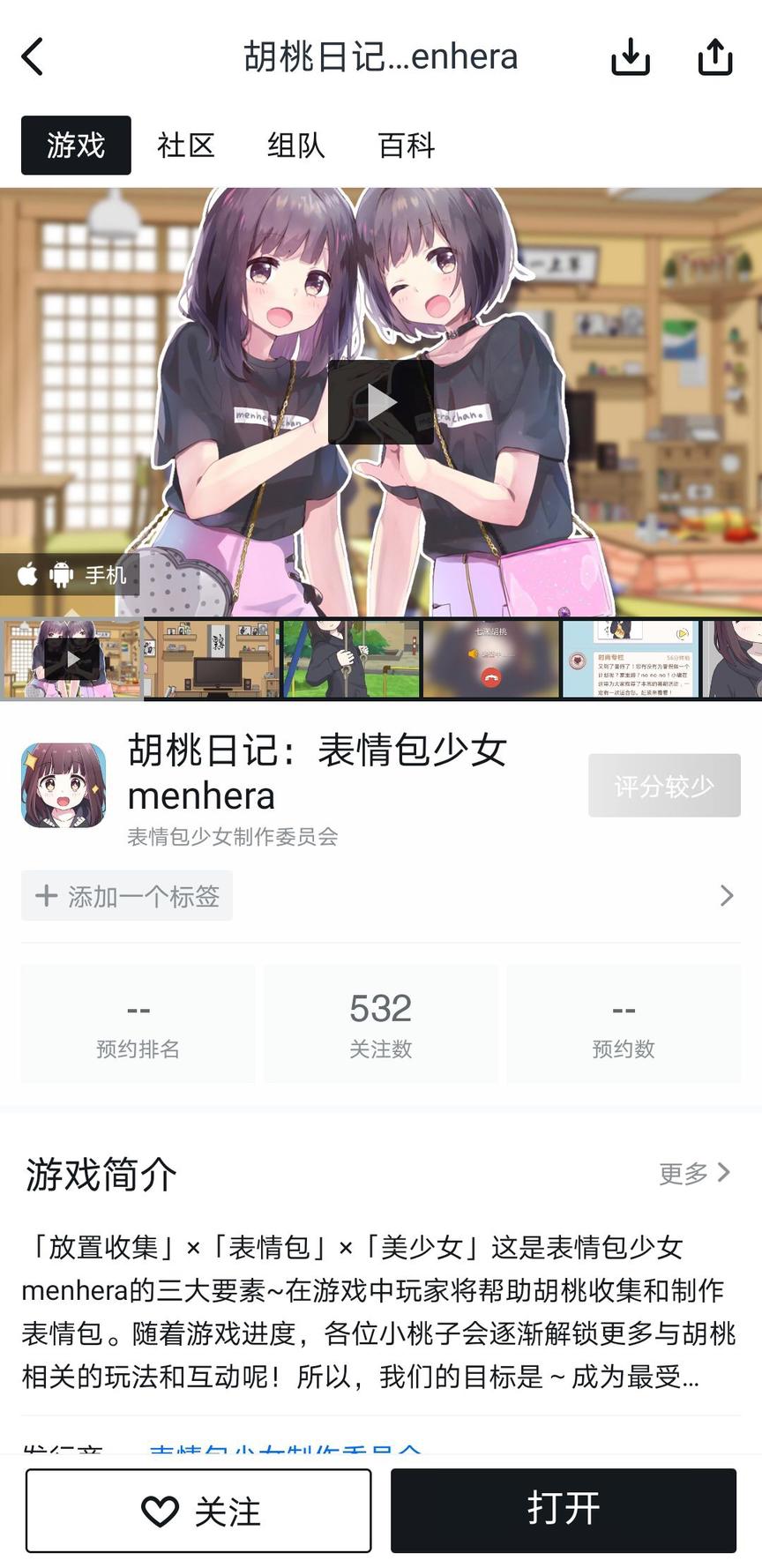The width and height of the screenshot is (762, 1568).
Task: View the outdoor swing screenshot thumbnail
Action: pyautogui.click(x=351, y=659)
